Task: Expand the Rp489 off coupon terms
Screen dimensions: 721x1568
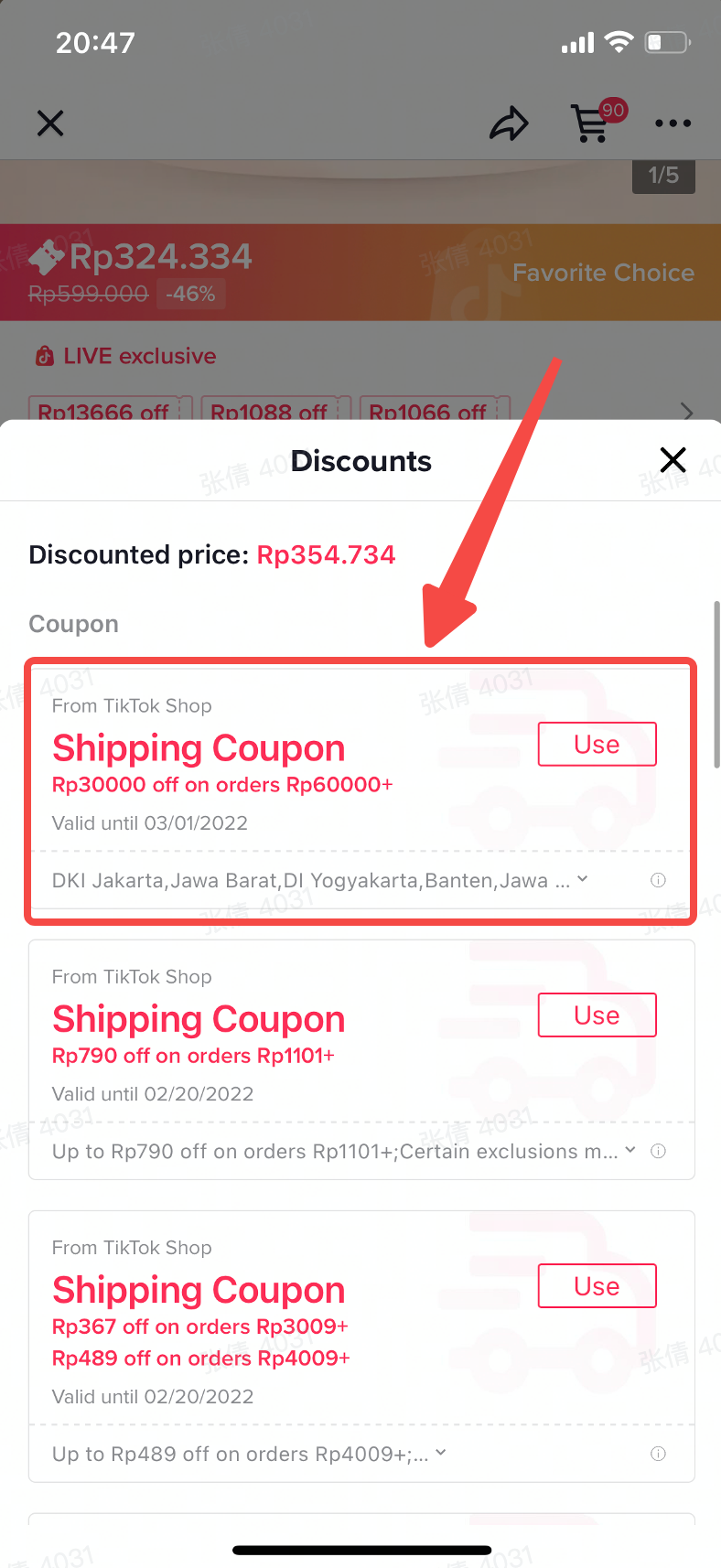Action: tap(440, 1454)
